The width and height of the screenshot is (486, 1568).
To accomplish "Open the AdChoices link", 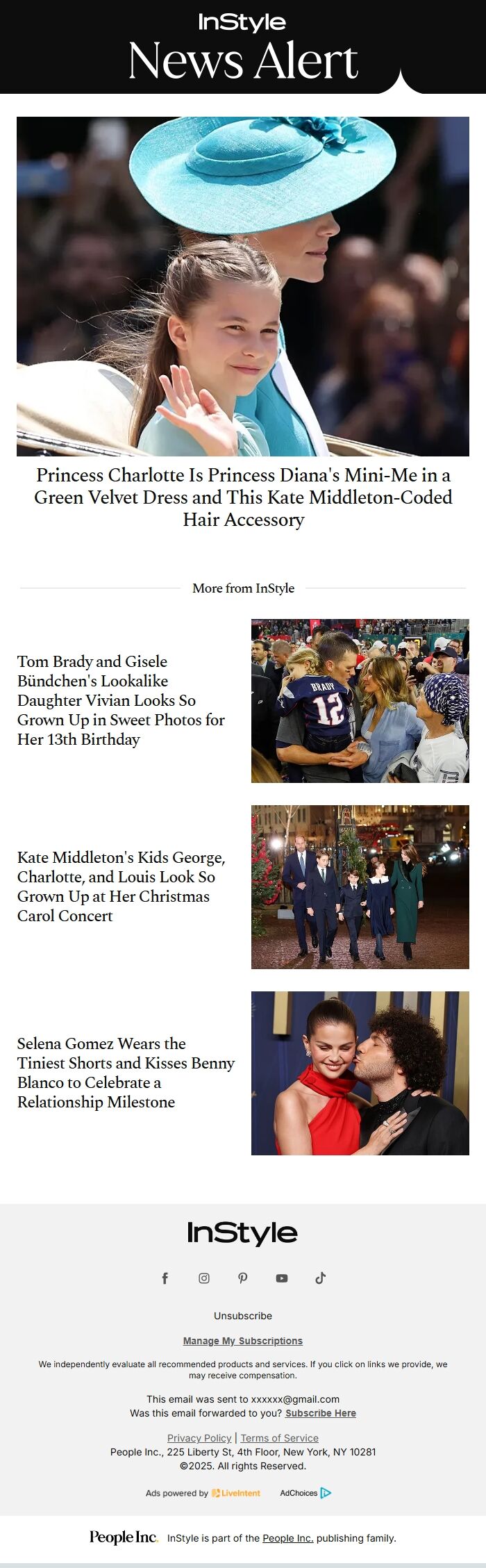I will pyautogui.click(x=305, y=1493).
